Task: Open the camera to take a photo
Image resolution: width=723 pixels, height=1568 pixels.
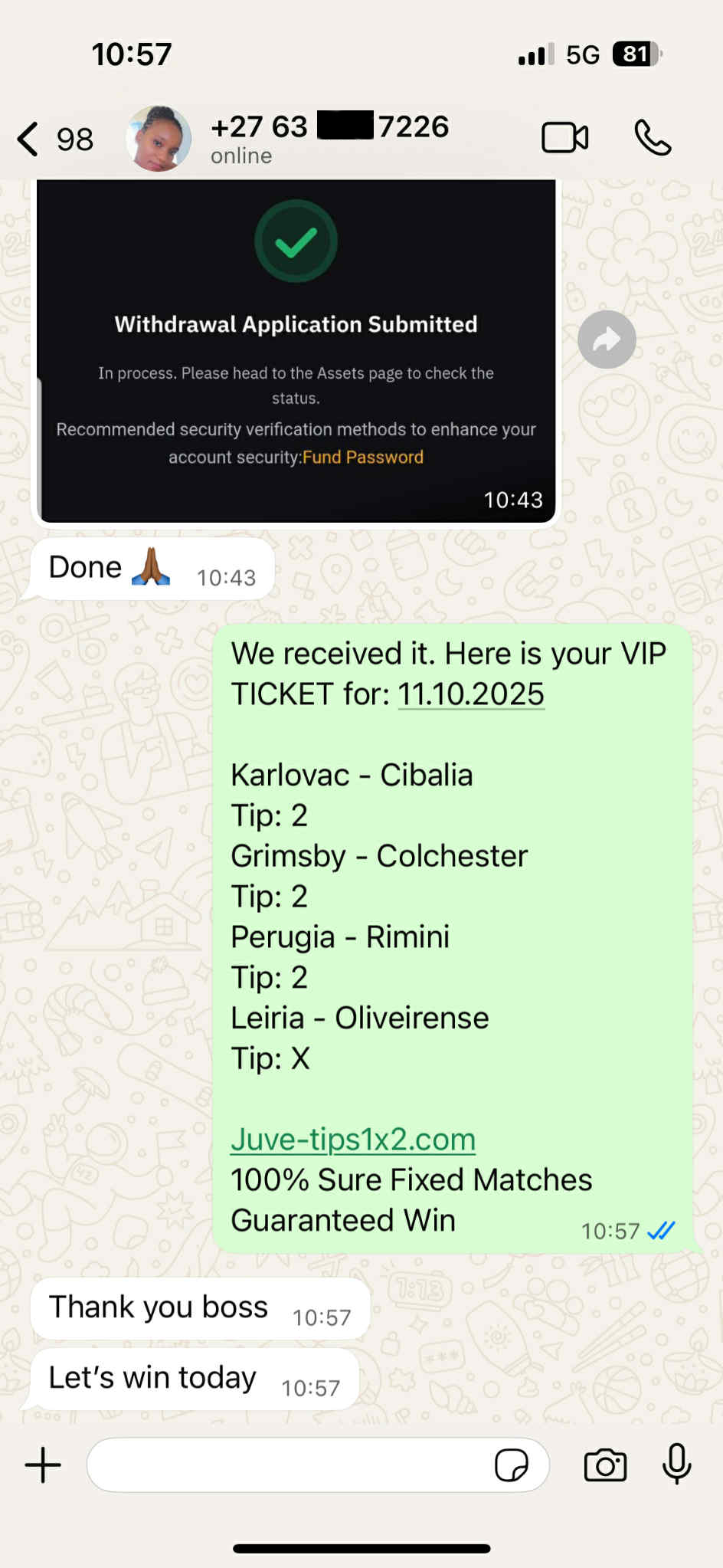Action: click(x=605, y=1465)
